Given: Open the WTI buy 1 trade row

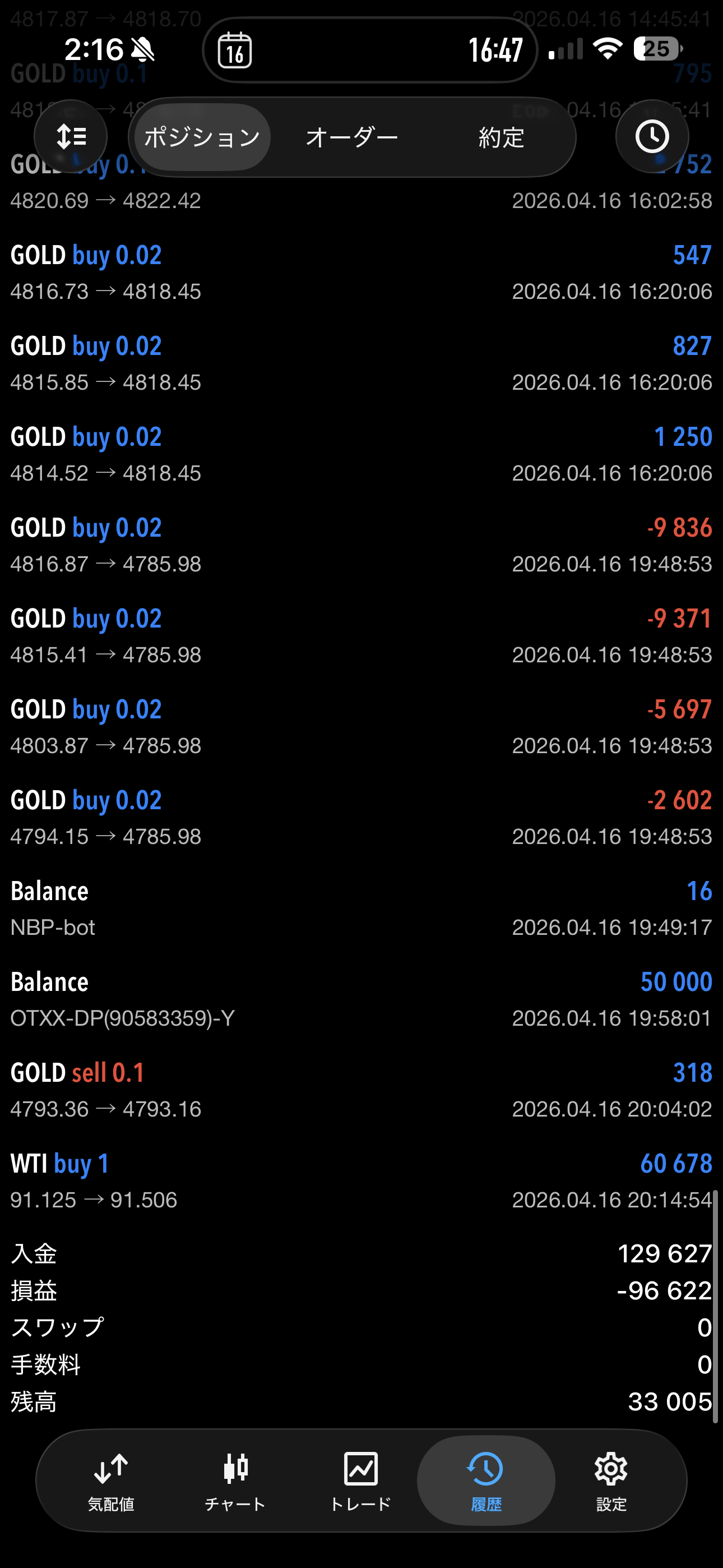Looking at the screenshot, I should [x=361, y=1181].
